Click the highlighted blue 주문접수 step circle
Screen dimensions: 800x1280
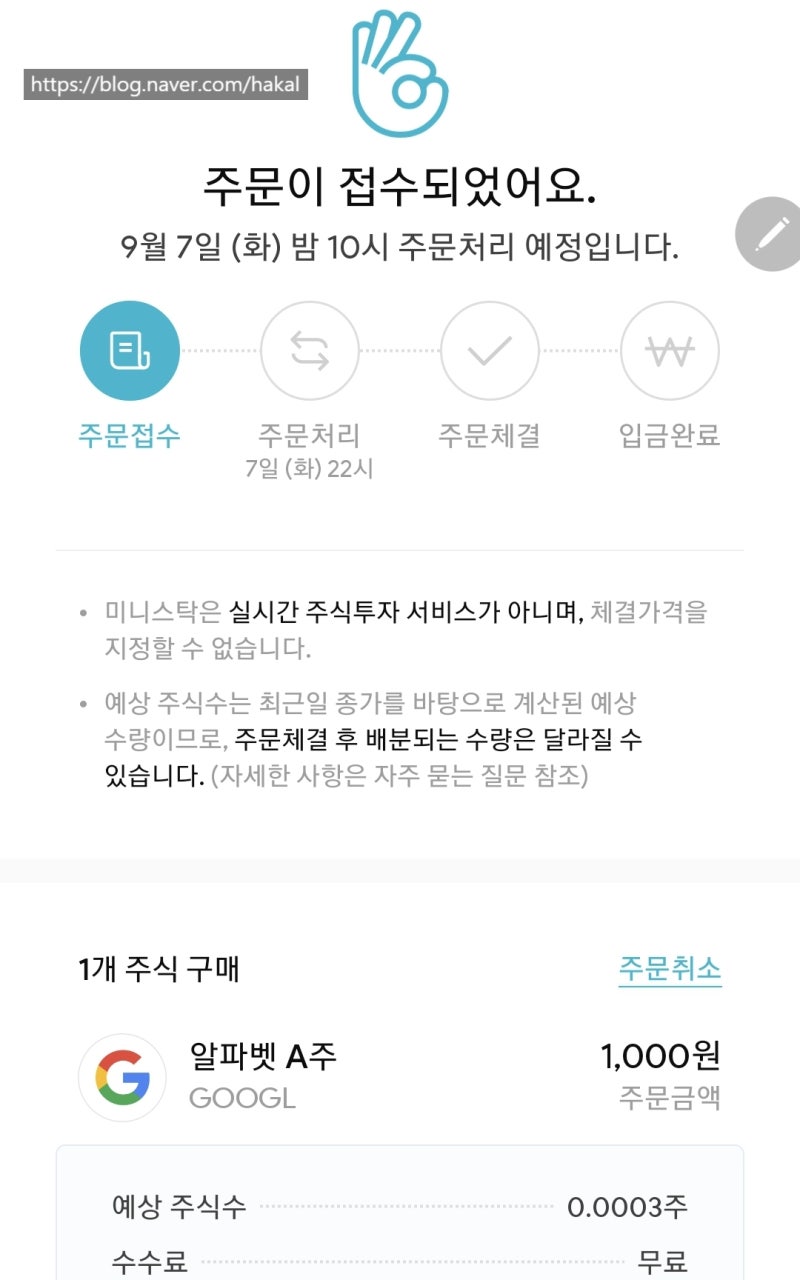(130, 350)
